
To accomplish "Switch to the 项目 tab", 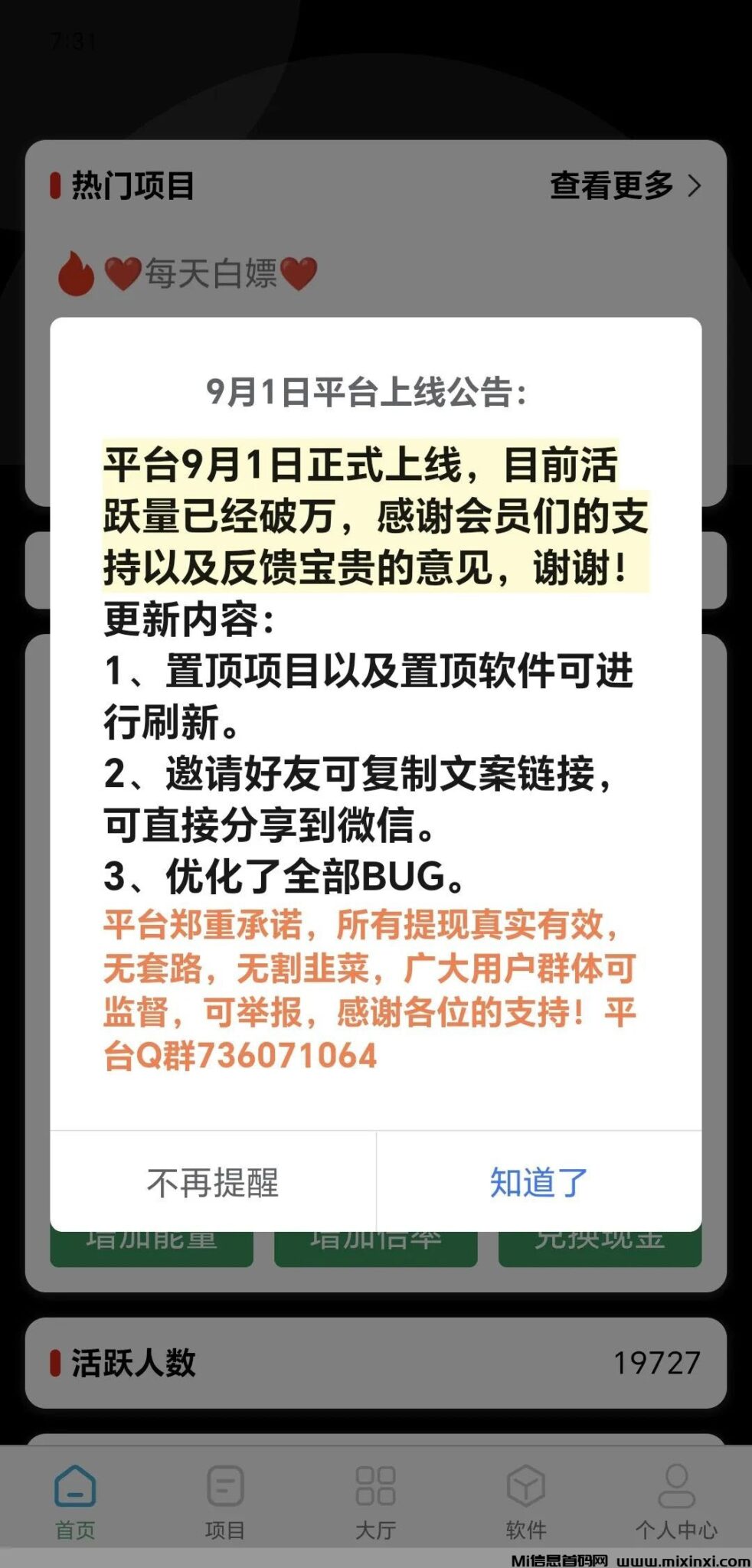I will point(225,1501).
